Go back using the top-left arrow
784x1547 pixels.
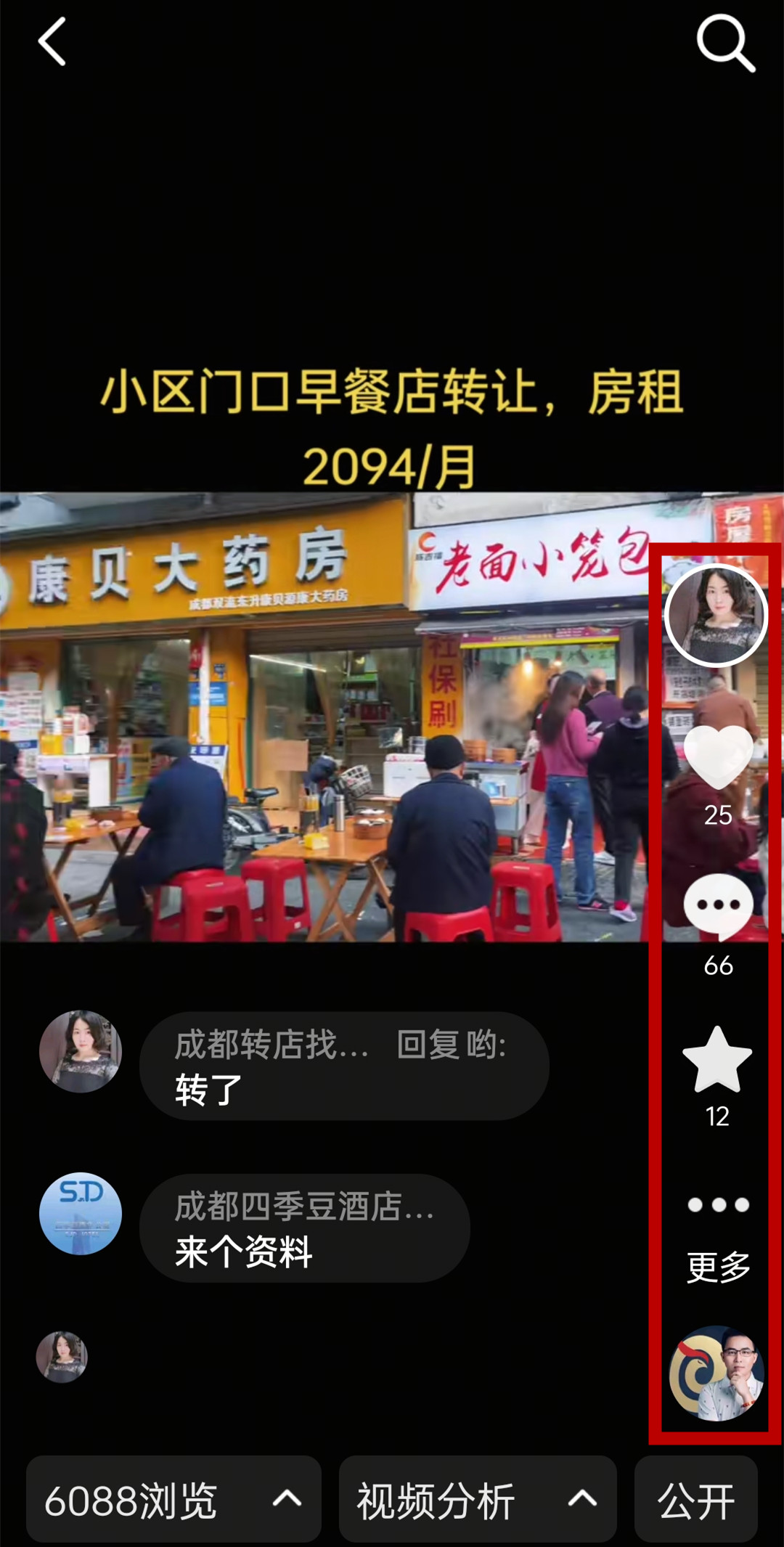pos(52,42)
